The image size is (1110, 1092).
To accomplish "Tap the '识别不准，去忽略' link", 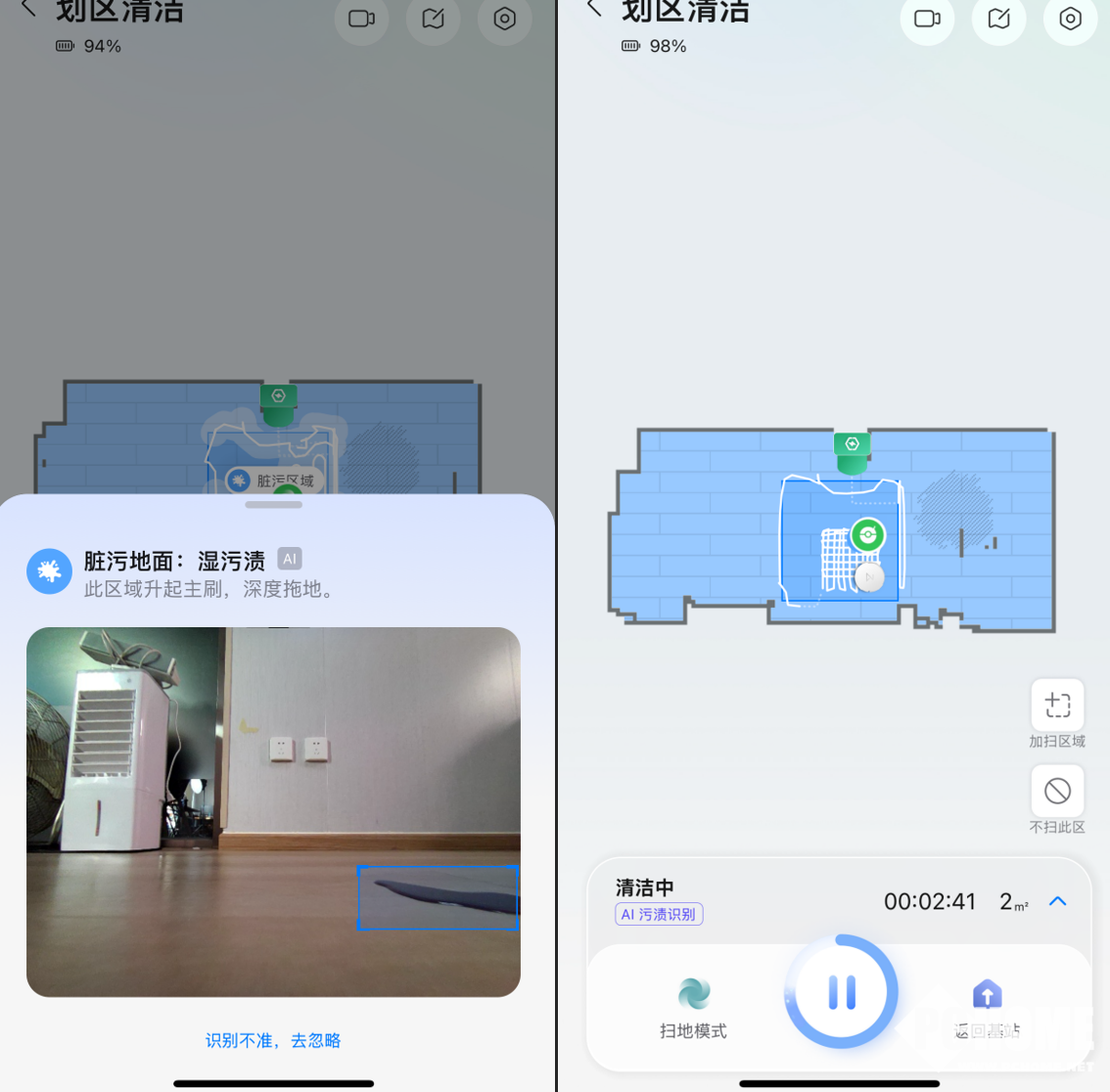I will point(273,1040).
